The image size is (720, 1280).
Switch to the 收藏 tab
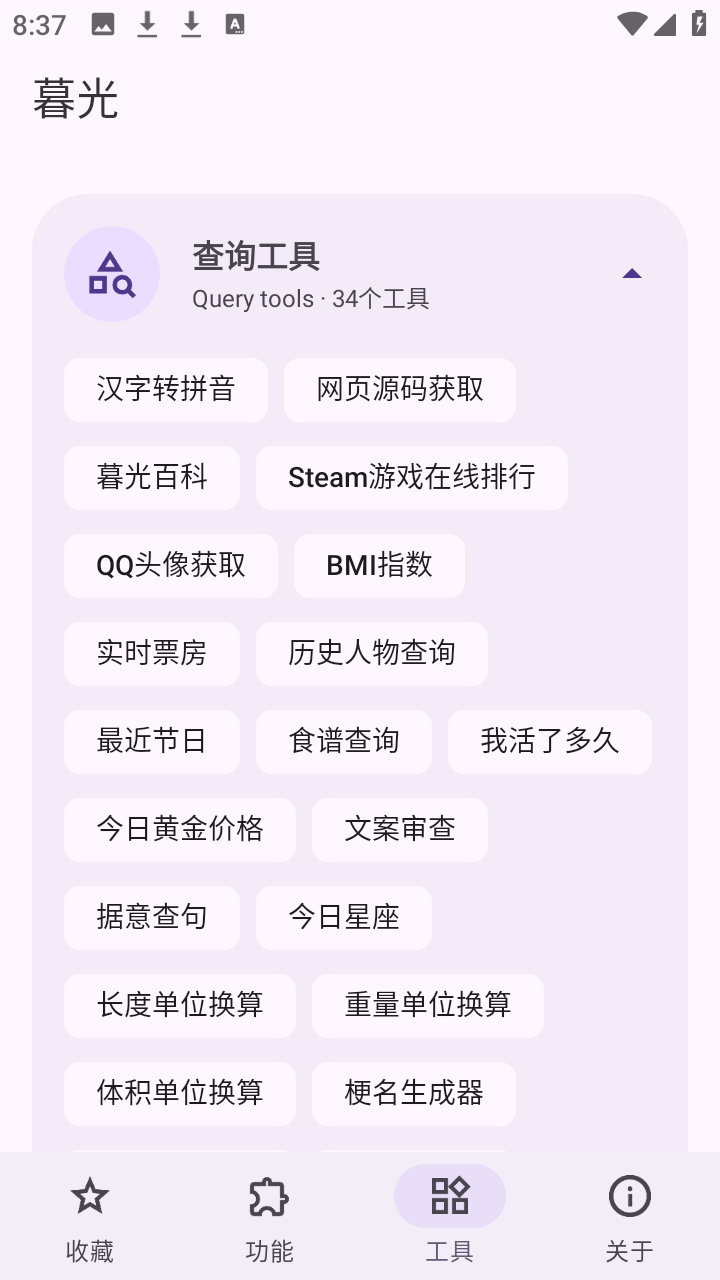[90, 1215]
